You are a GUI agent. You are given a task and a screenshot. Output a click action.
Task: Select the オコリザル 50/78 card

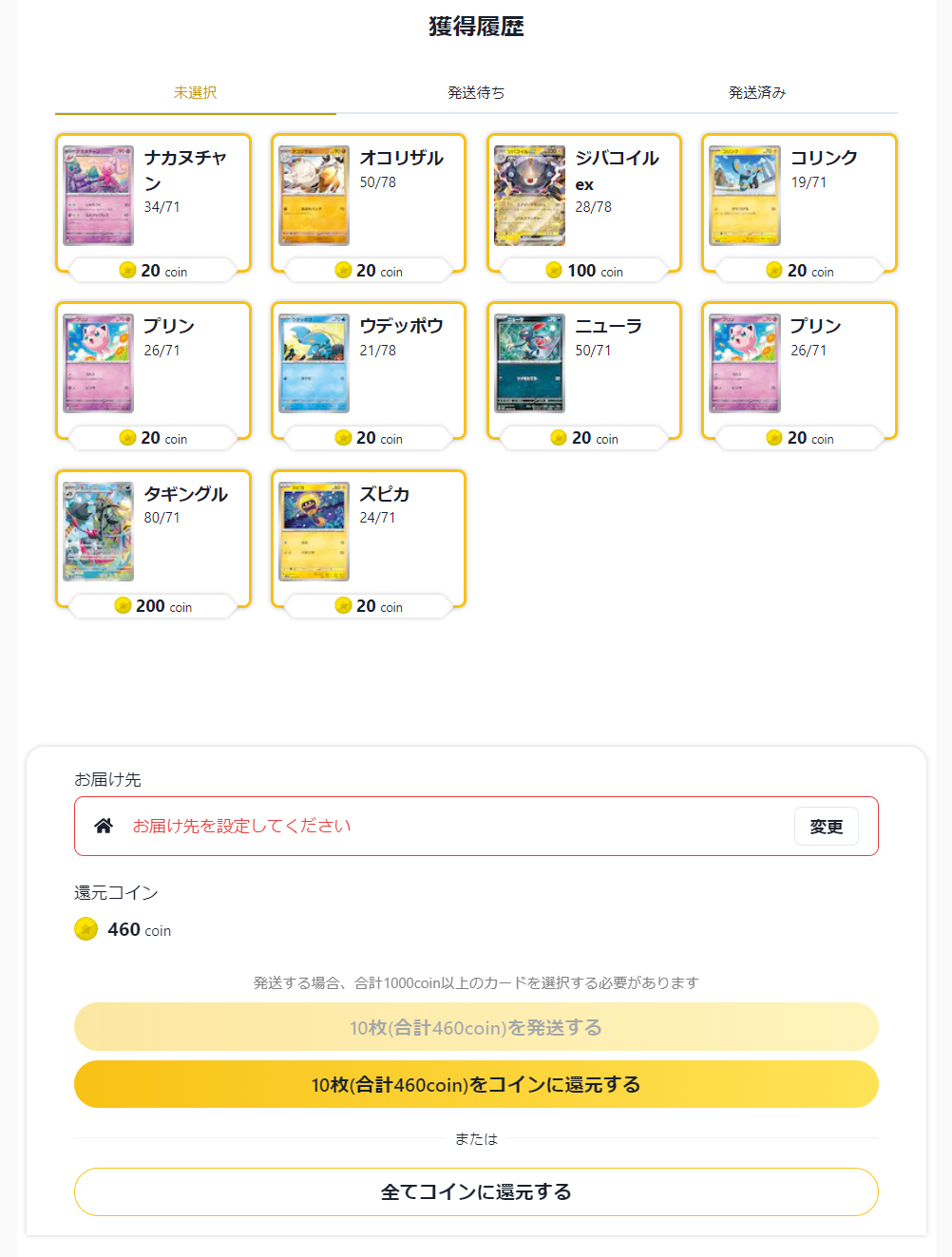[369, 203]
